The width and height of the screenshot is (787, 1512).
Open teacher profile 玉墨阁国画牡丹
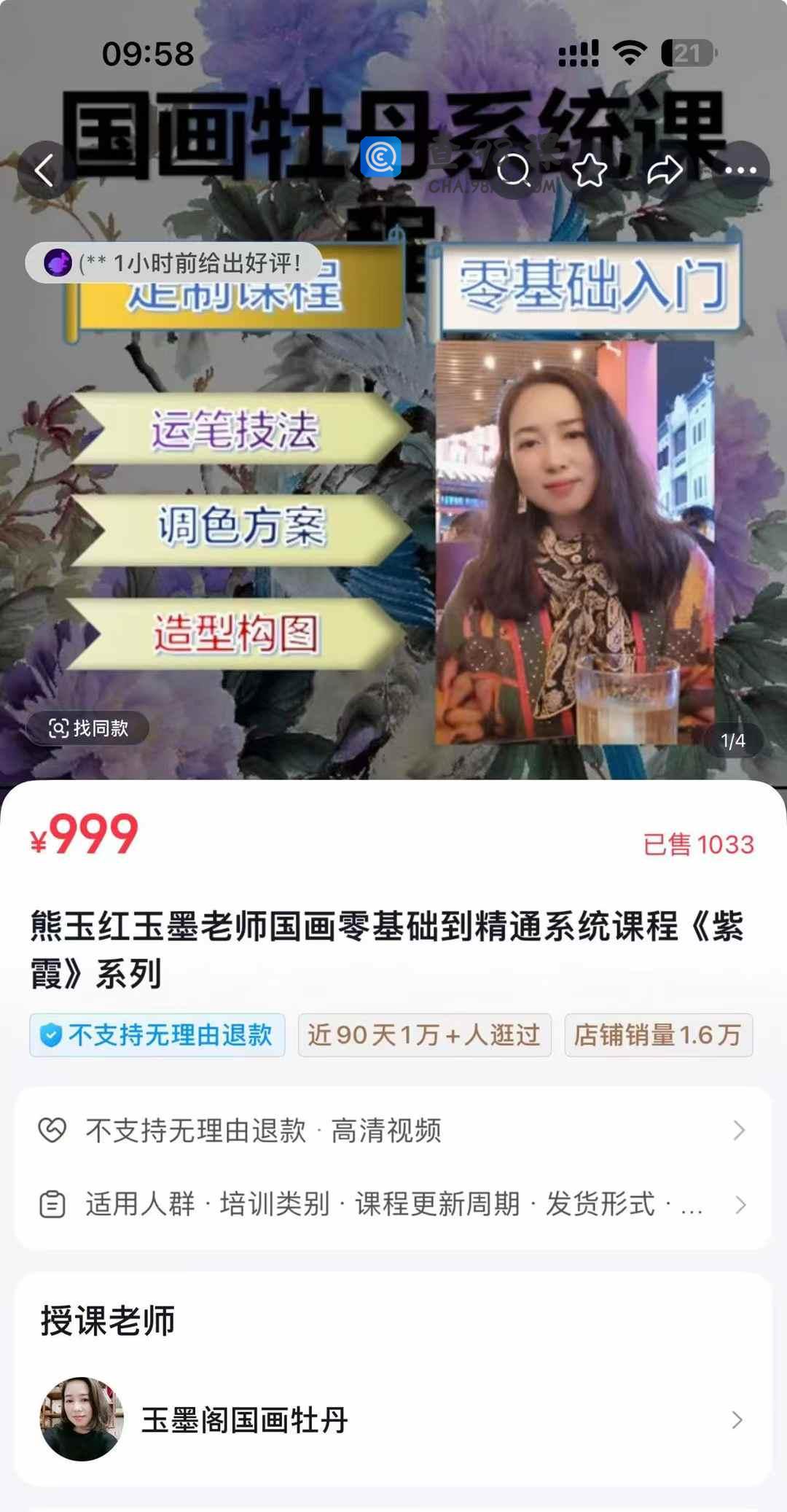(393, 1419)
